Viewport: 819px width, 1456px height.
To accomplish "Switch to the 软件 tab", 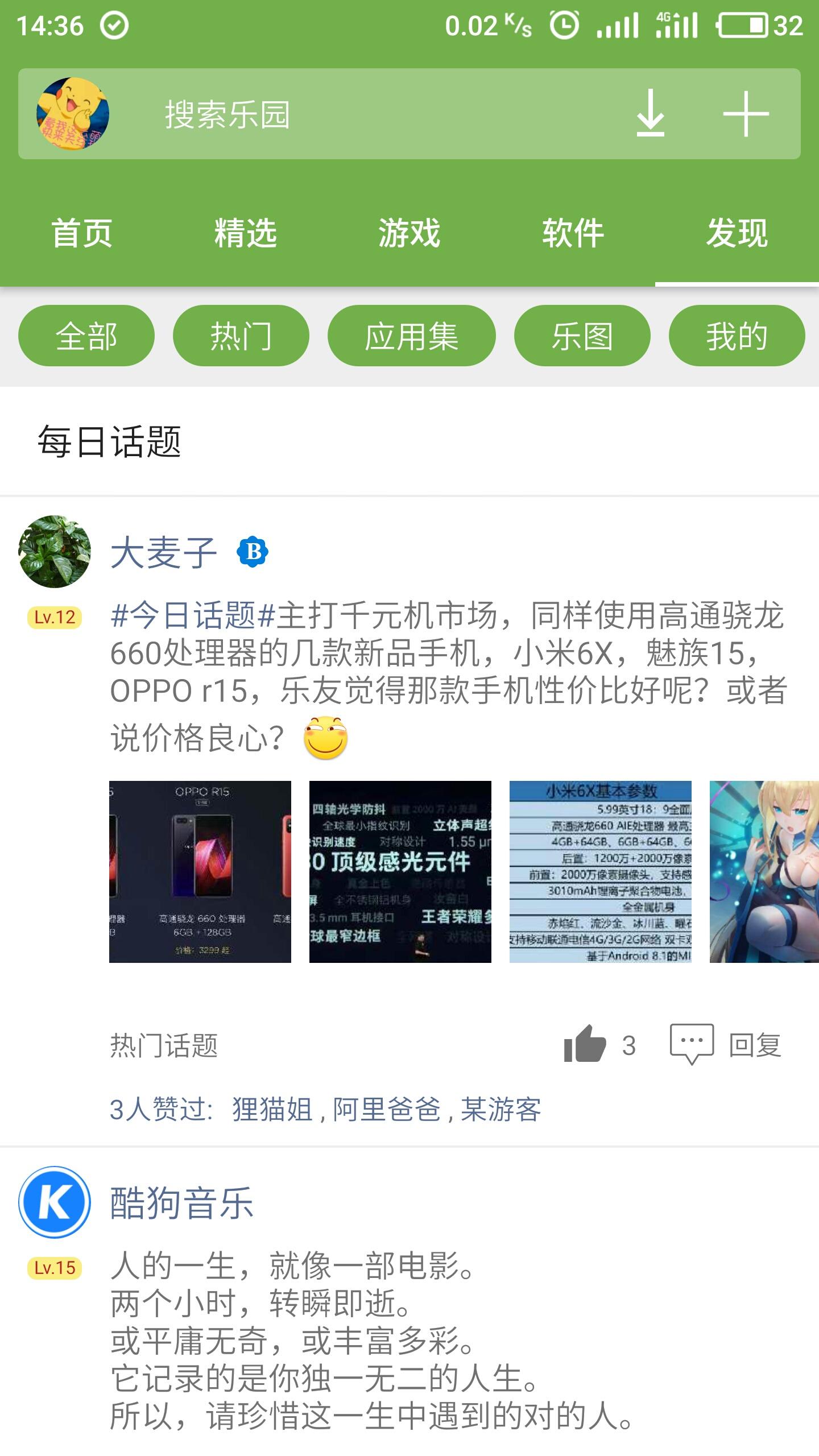I will 573,233.
